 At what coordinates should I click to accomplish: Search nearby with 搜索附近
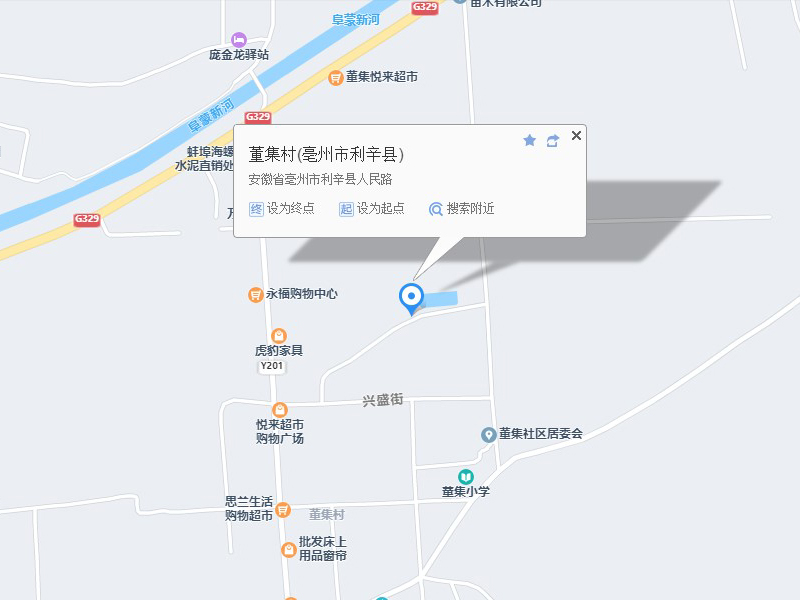(x=461, y=209)
